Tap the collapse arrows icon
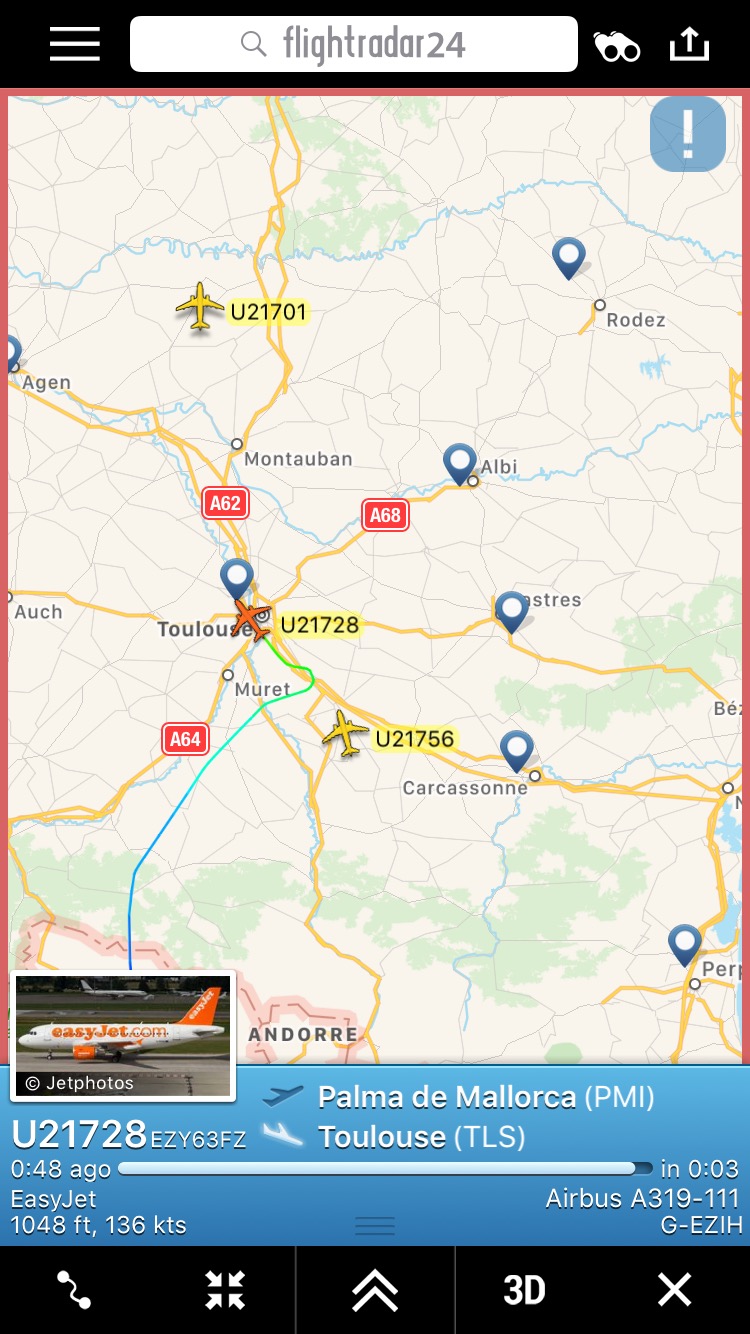The image size is (750, 1334). (225, 1290)
